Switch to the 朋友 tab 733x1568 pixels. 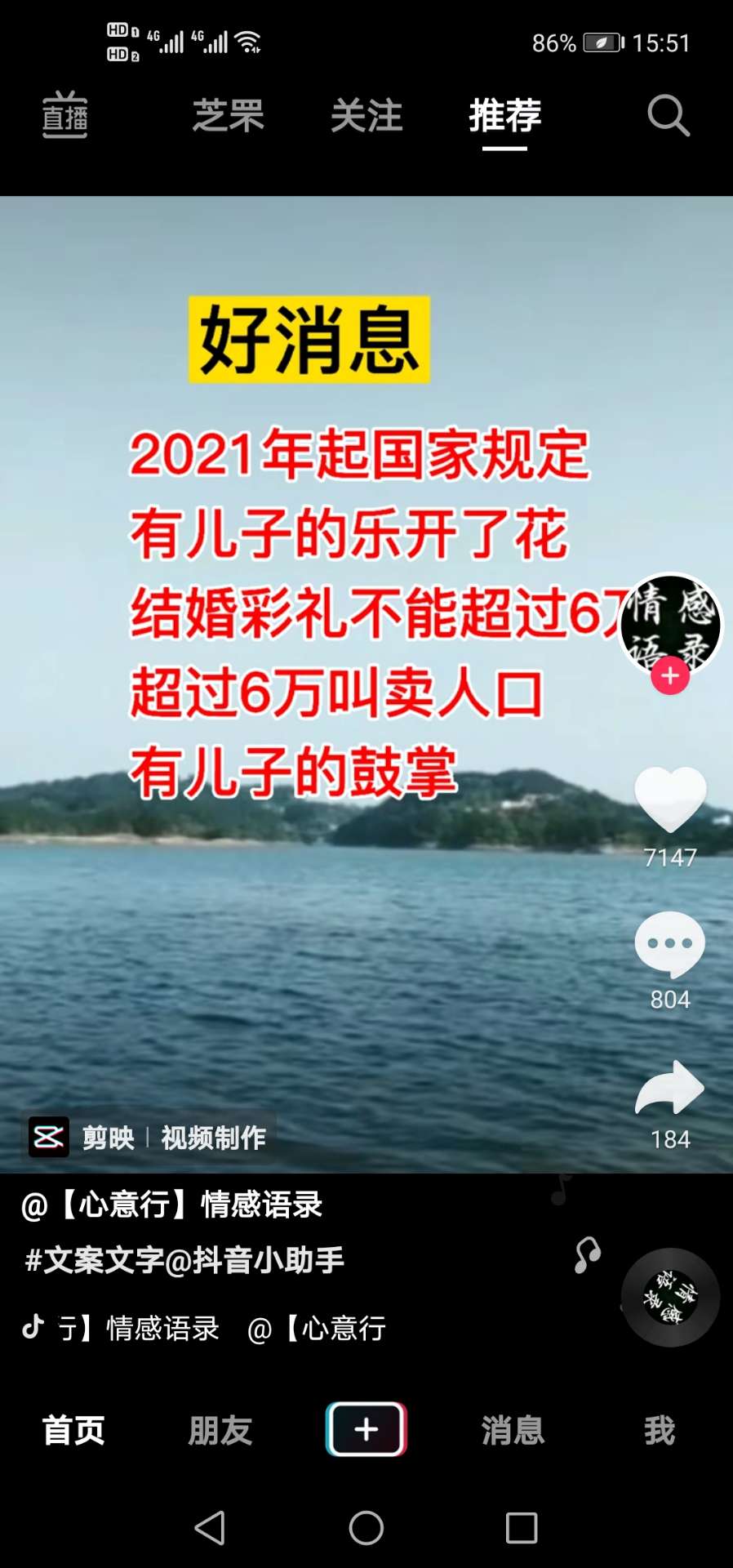click(x=220, y=1430)
